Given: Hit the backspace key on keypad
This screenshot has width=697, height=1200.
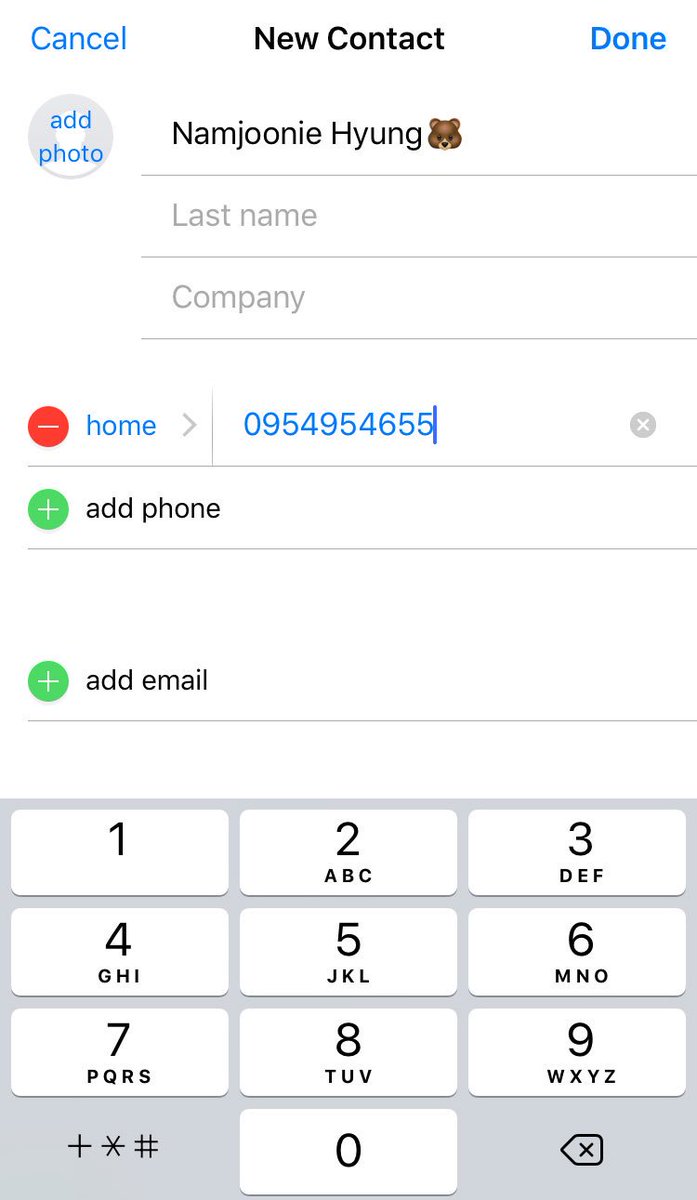Looking at the screenshot, I should click(x=581, y=1151).
